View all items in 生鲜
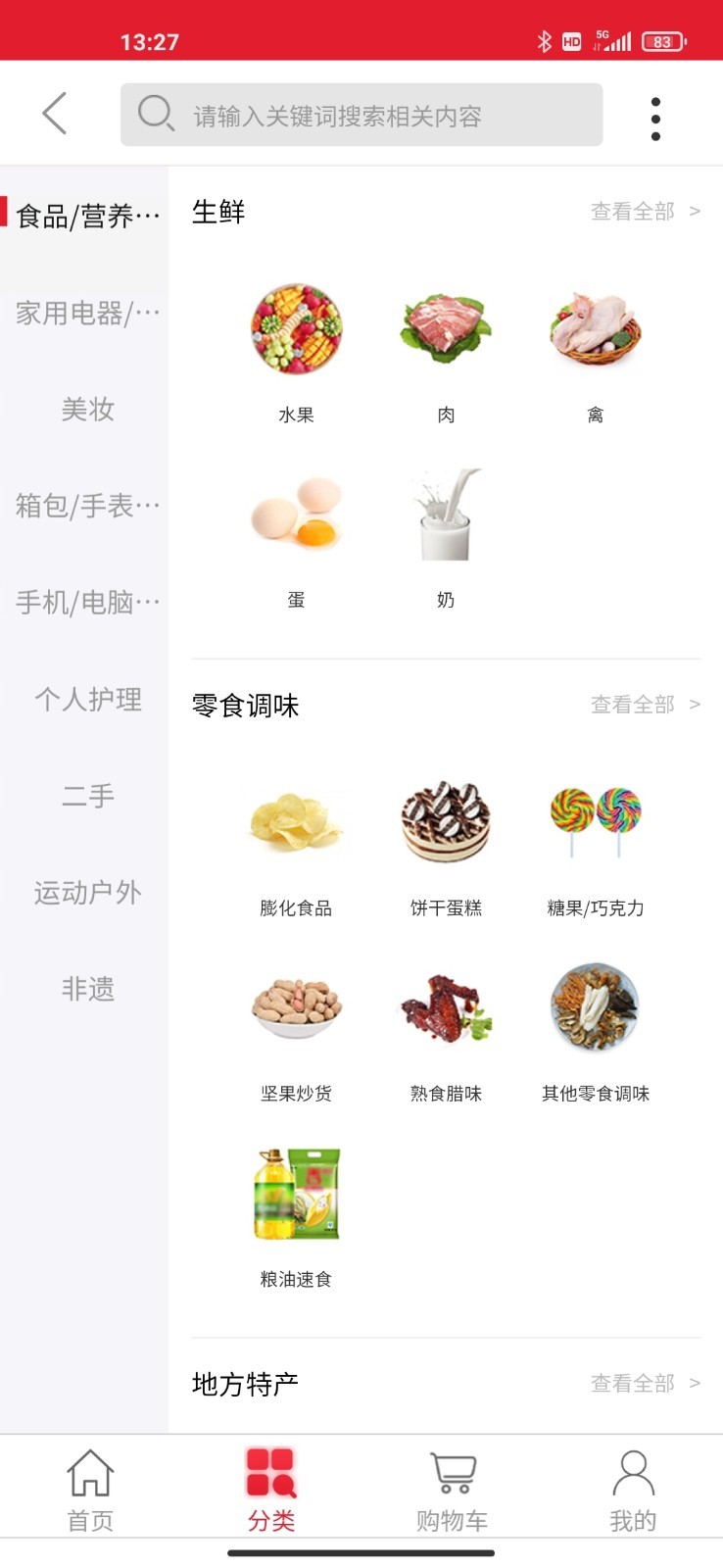The image size is (723, 1568). [645, 211]
